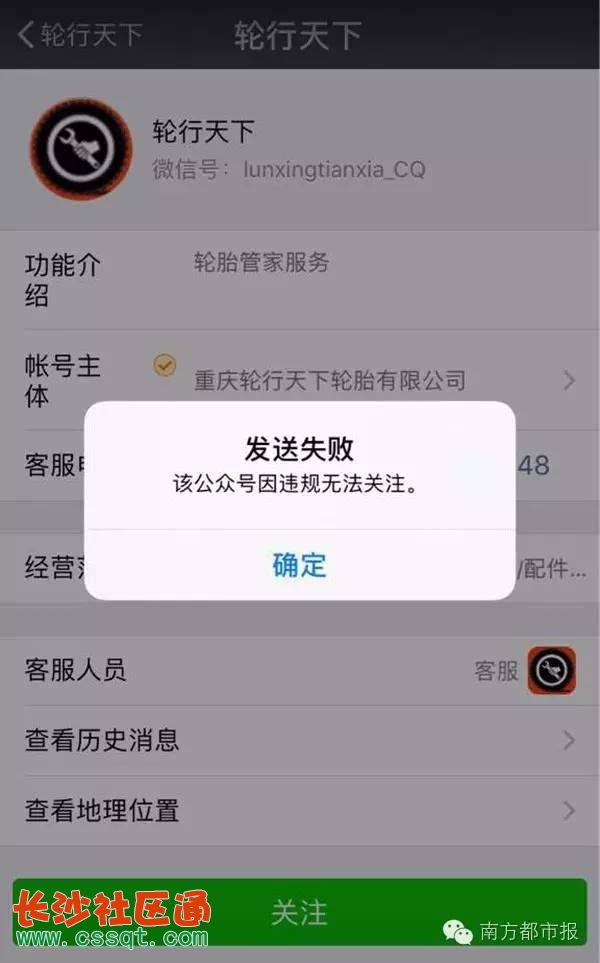600x963 pixels.
Task: Tap 确定 to dismiss the dialog
Action: (x=299, y=565)
